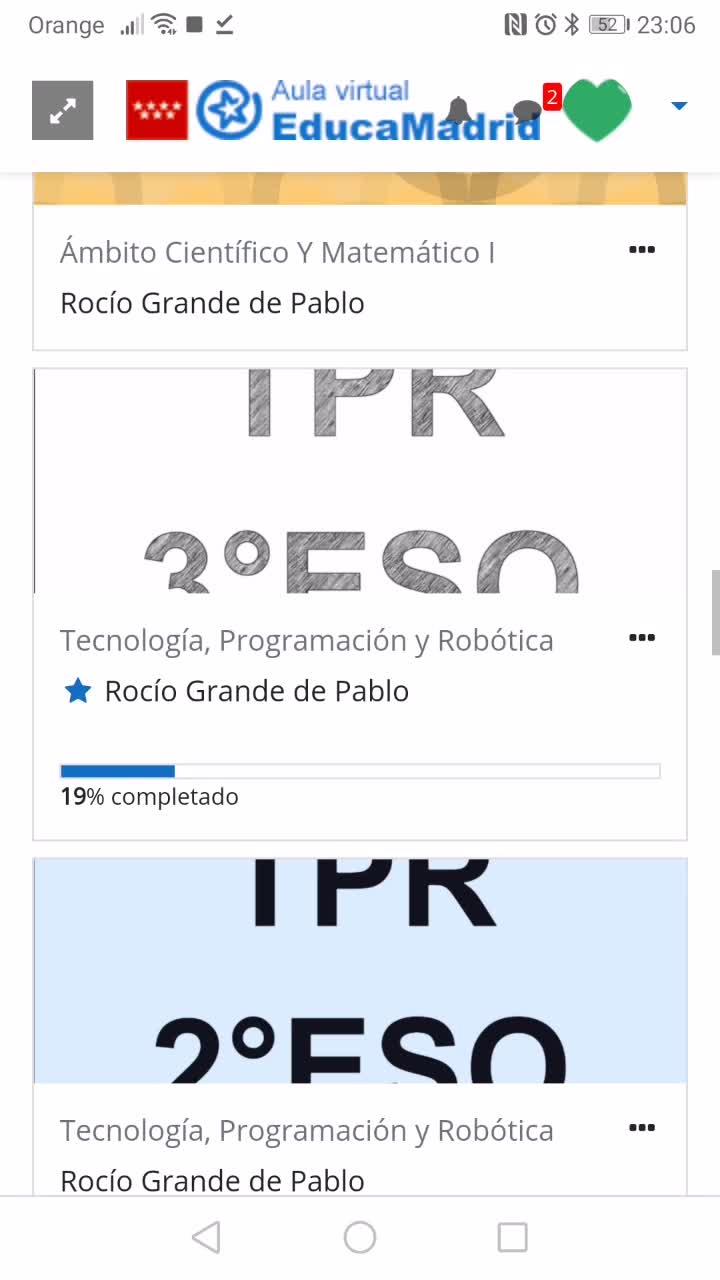Image resolution: width=720 pixels, height=1280 pixels.
Task: Tap the expand arrows icon in the header
Action: point(62,110)
